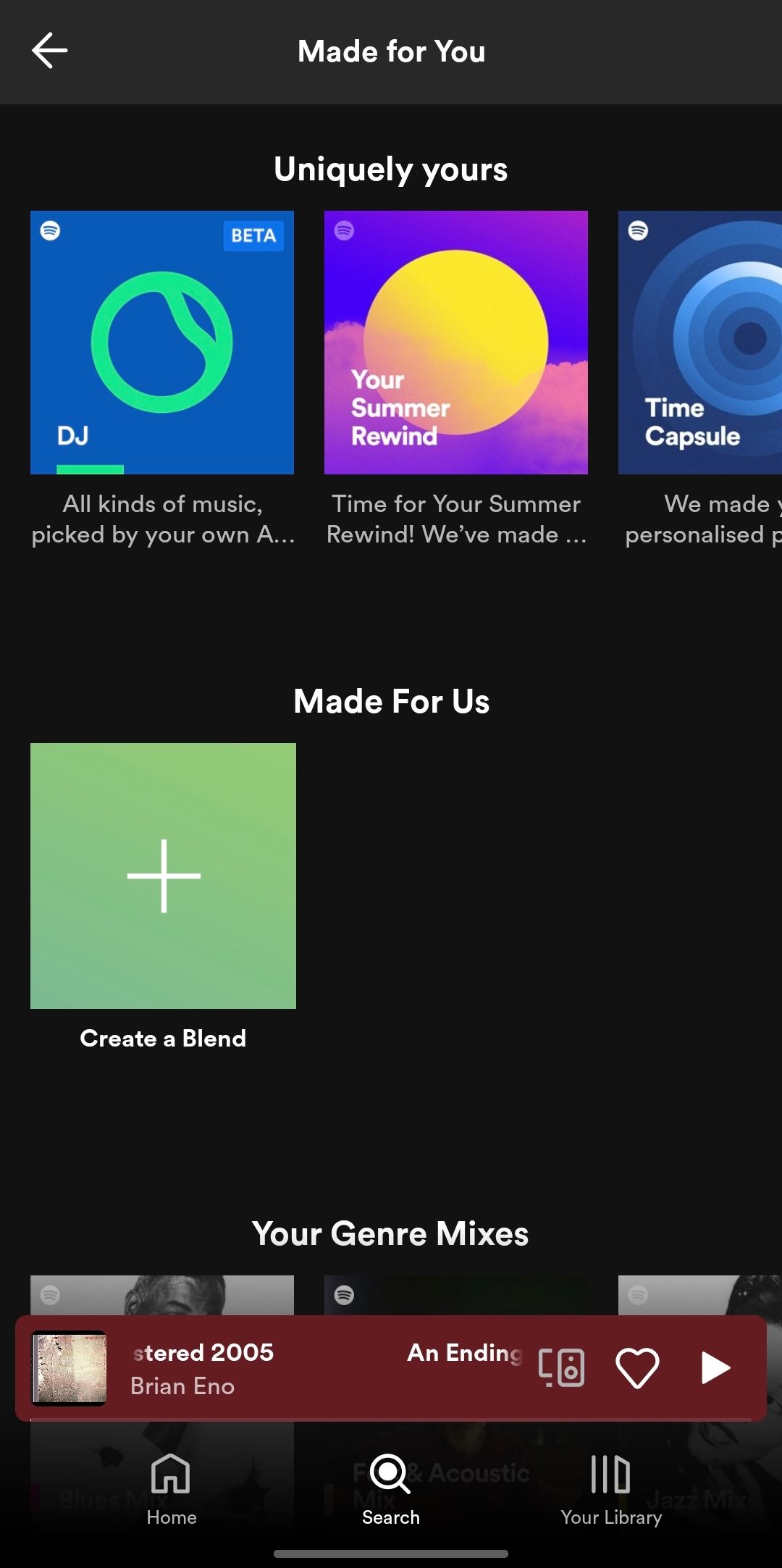The width and height of the screenshot is (782, 1568).
Task: Go back from Made for You
Action: (49, 51)
